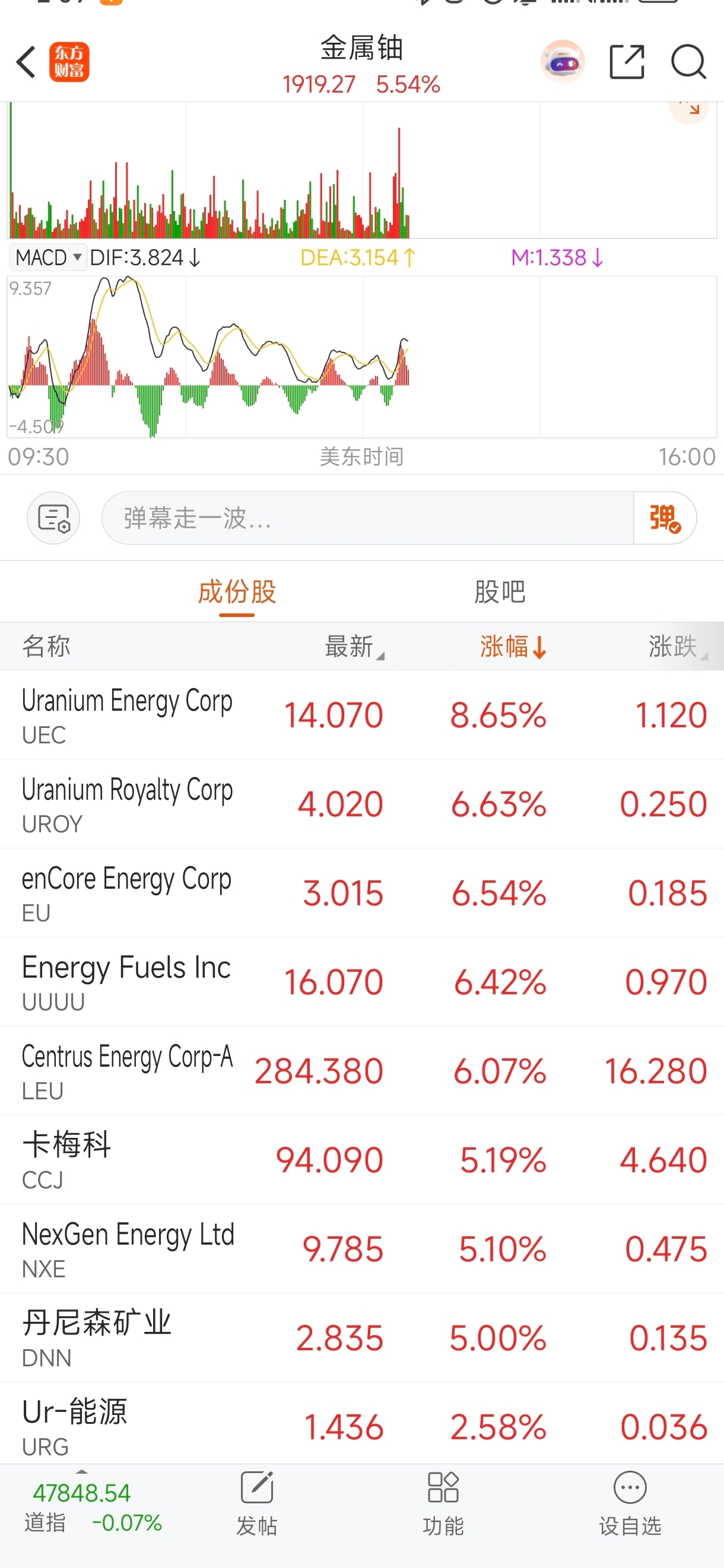Expand the MACD indicator dropdown
724x1568 pixels.
[47, 257]
